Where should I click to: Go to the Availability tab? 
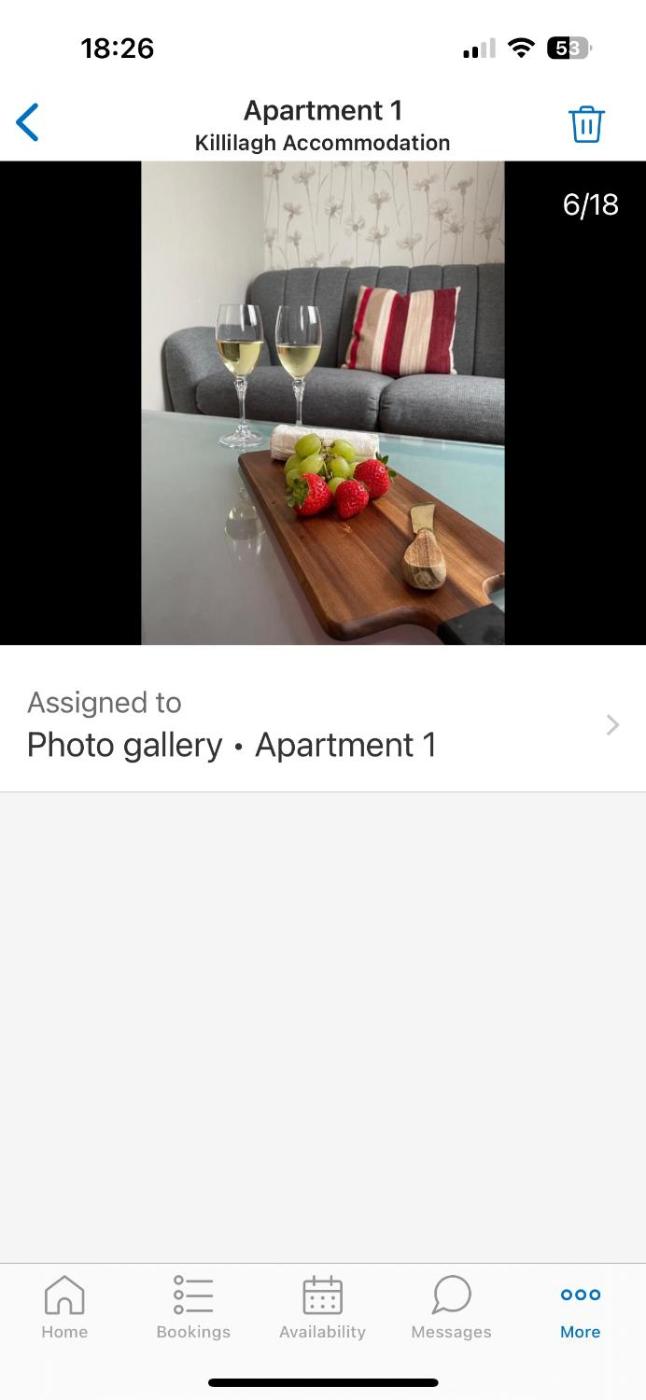coord(322,1307)
